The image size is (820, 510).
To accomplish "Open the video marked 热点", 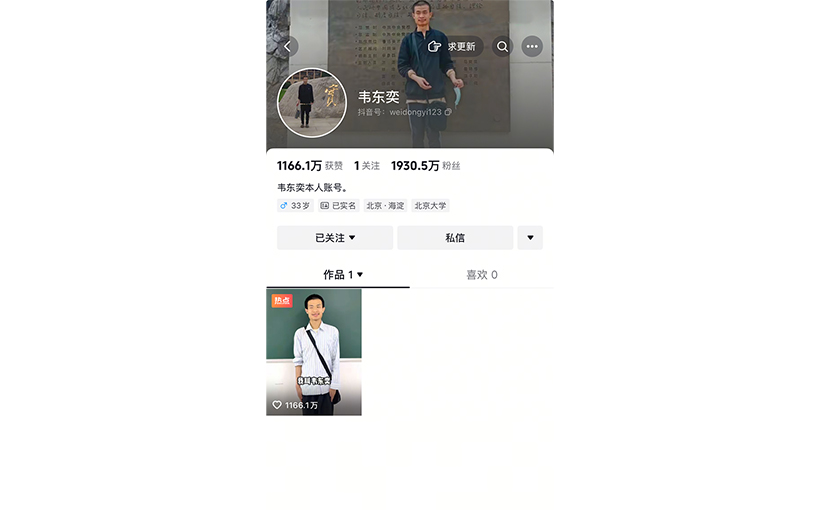I will click(x=314, y=352).
